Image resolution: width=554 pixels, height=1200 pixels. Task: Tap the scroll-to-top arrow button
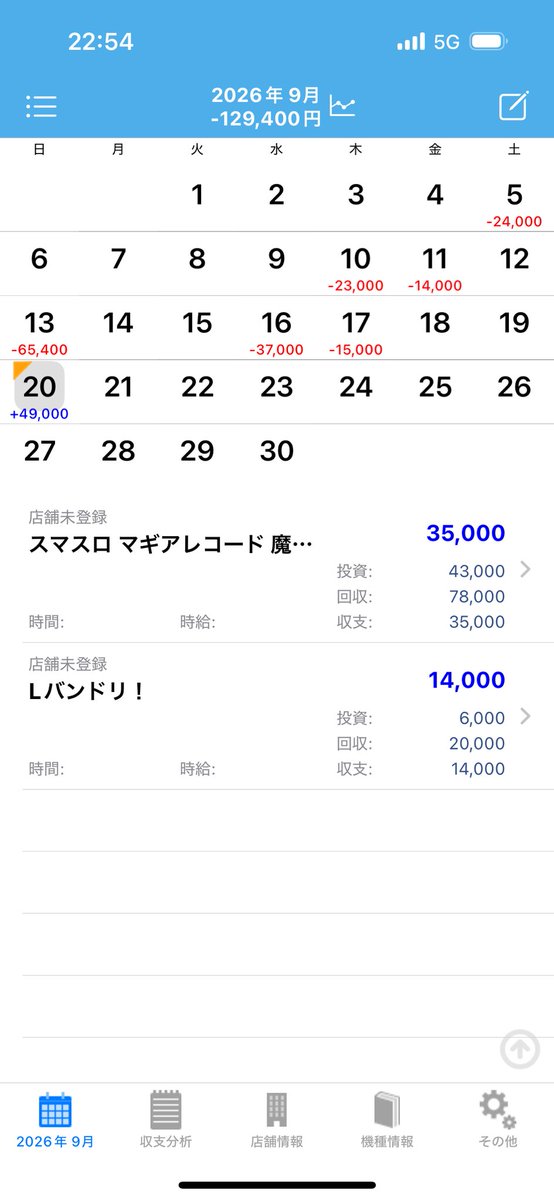click(x=519, y=1049)
